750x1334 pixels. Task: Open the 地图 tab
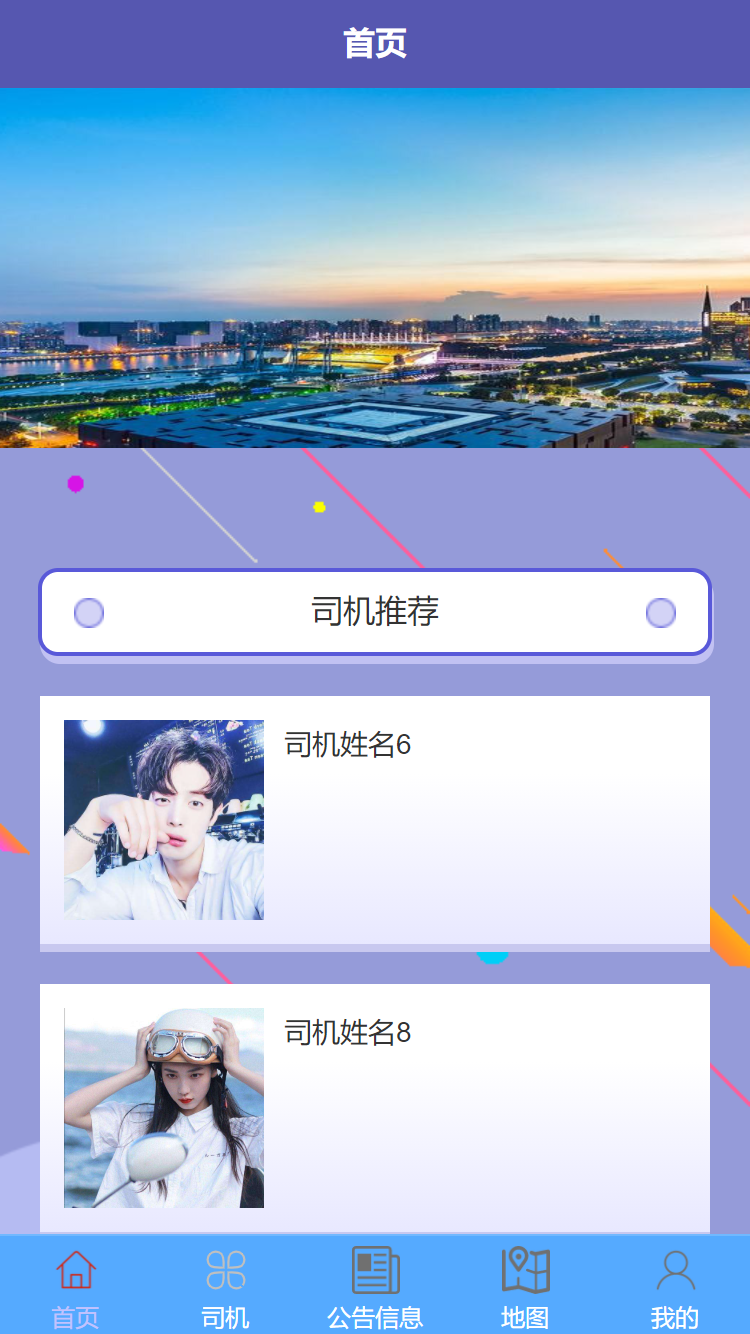[524, 1318]
